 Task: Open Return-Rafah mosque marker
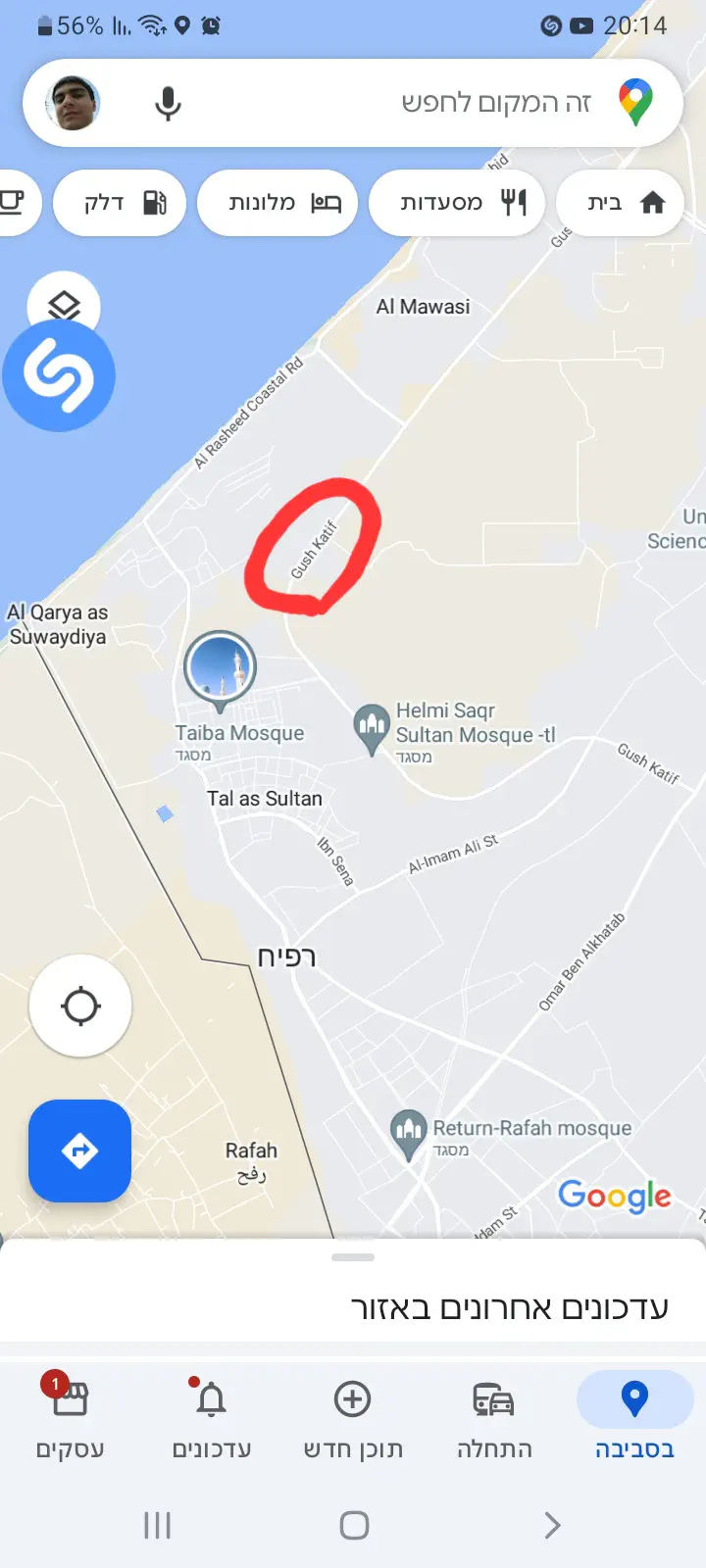point(408,1133)
